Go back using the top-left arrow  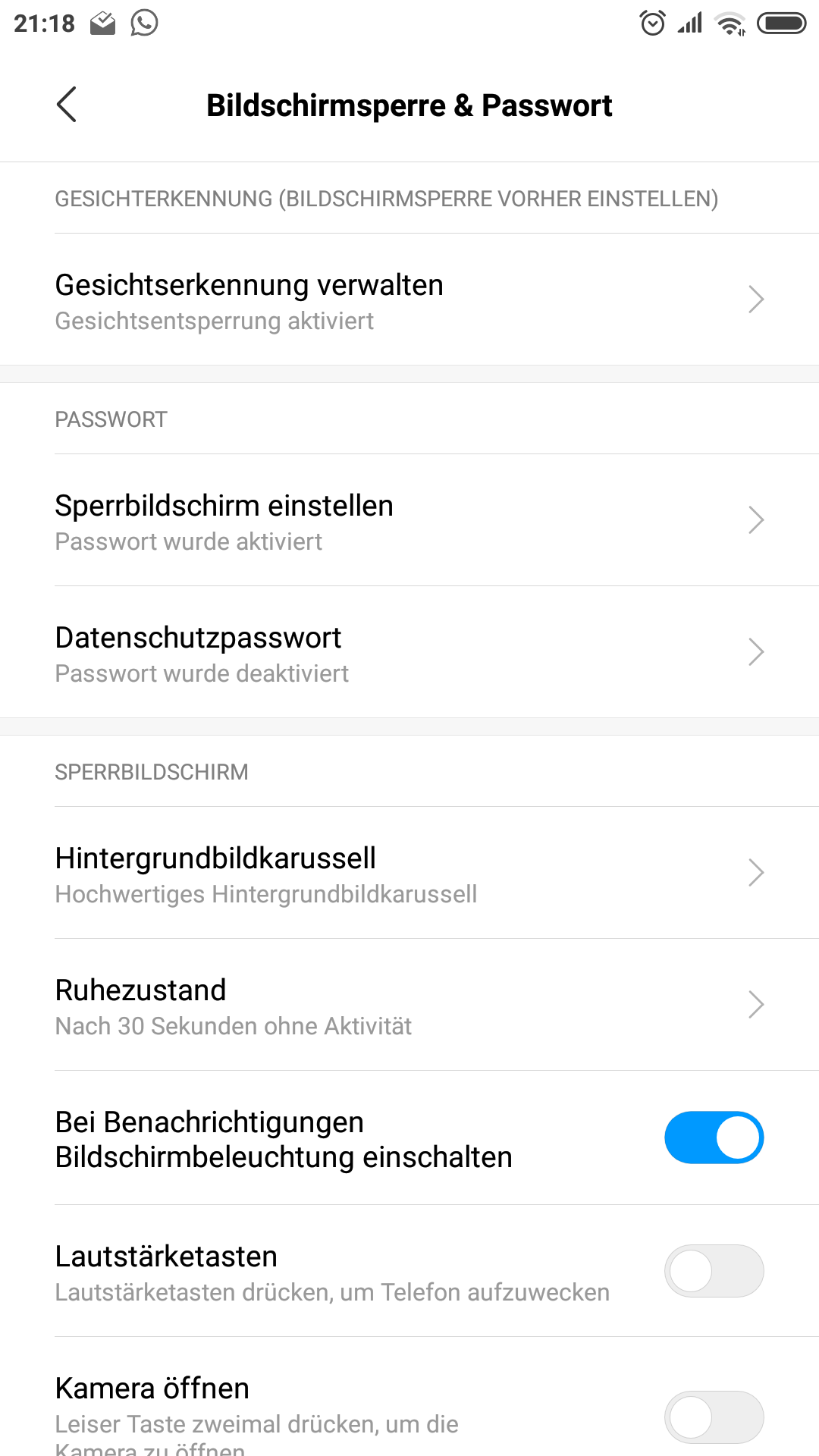point(67,105)
